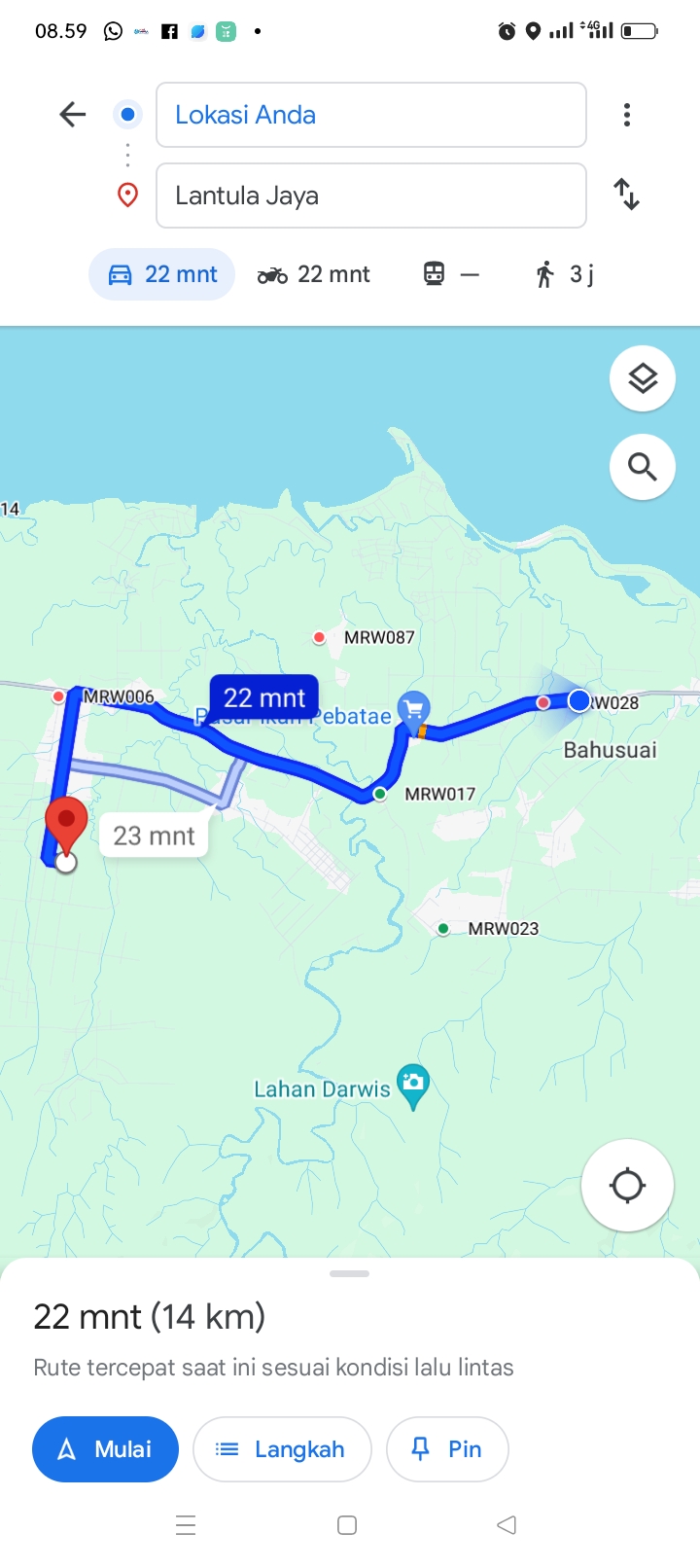Image resolution: width=700 pixels, height=1568 pixels.
Task: Open the three-dot overflow menu
Action: (x=627, y=115)
